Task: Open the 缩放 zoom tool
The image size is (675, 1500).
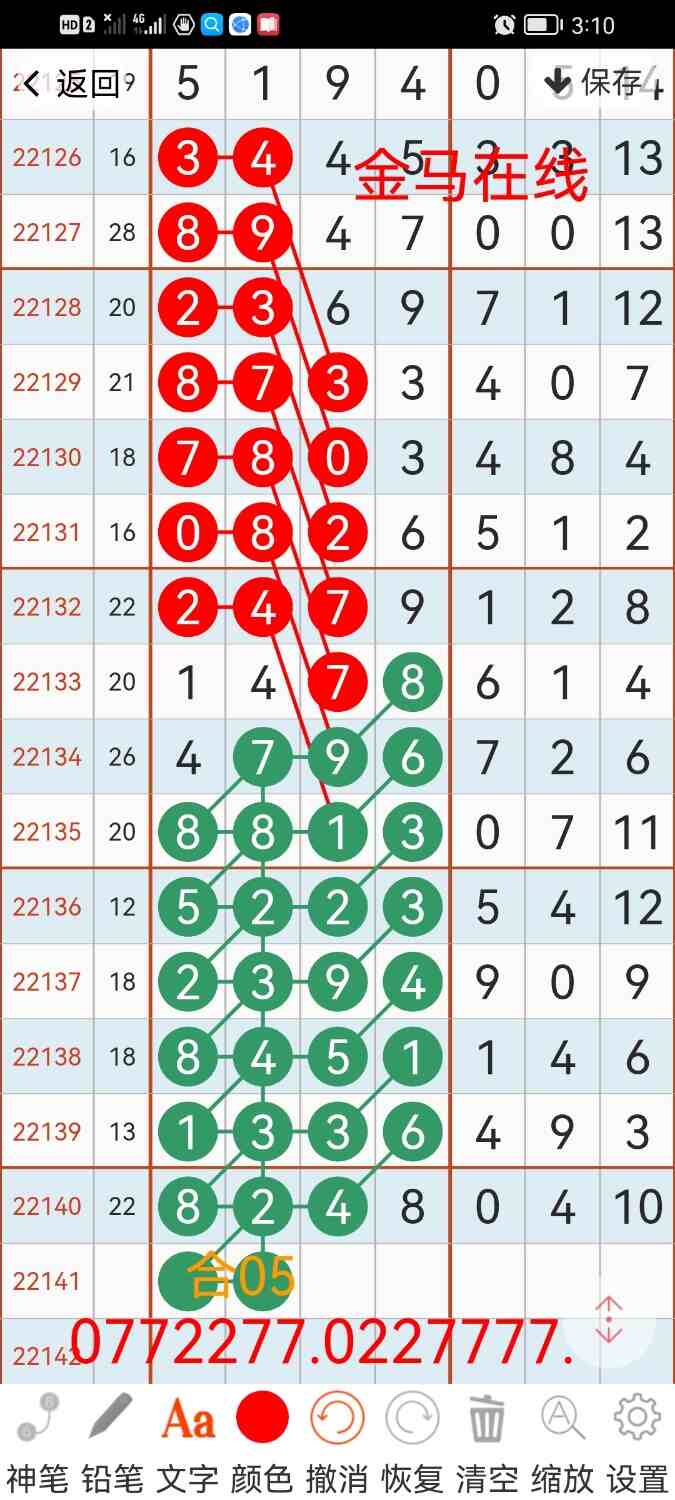Action: [562, 1440]
